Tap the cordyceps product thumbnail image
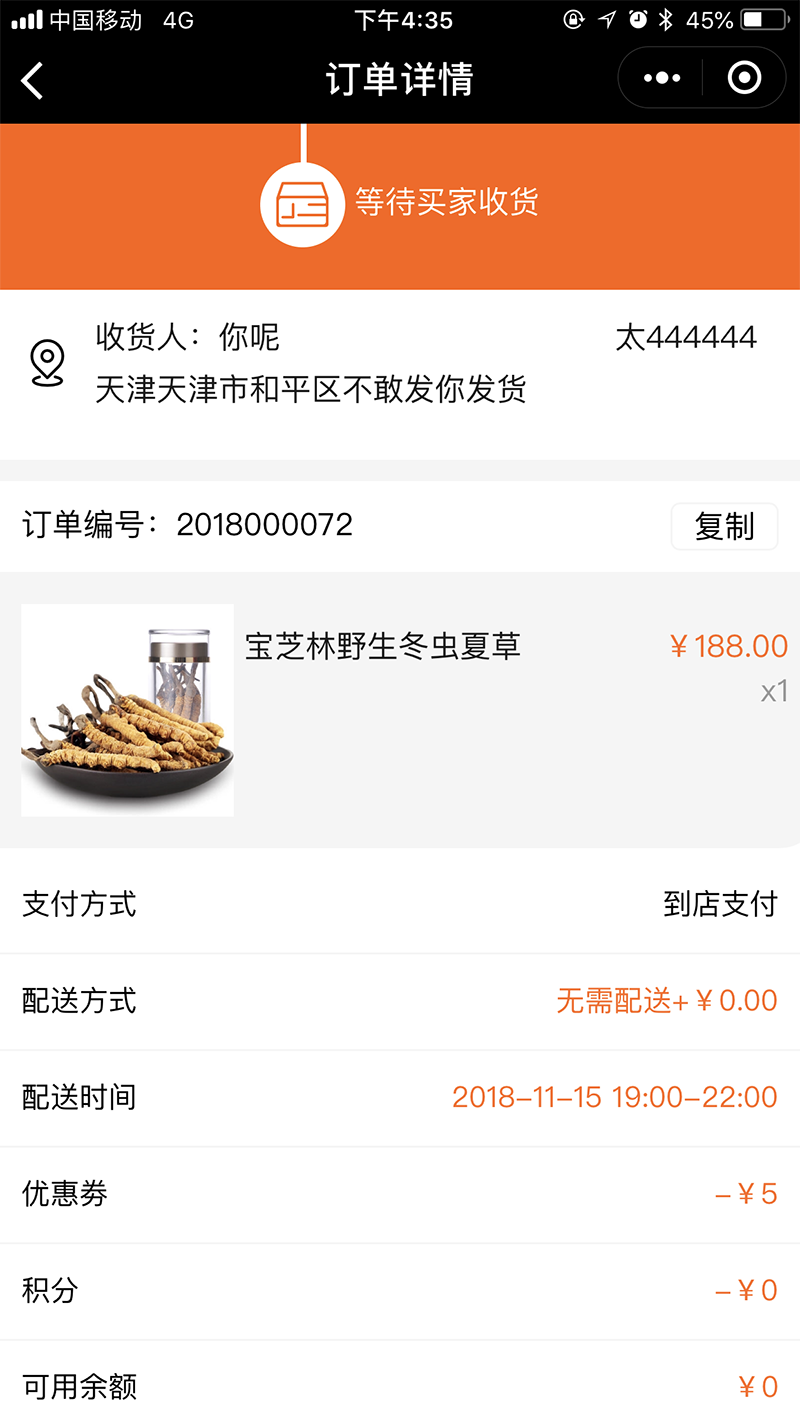The height and width of the screenshot is (1422, 800). [x=127, y=710]
